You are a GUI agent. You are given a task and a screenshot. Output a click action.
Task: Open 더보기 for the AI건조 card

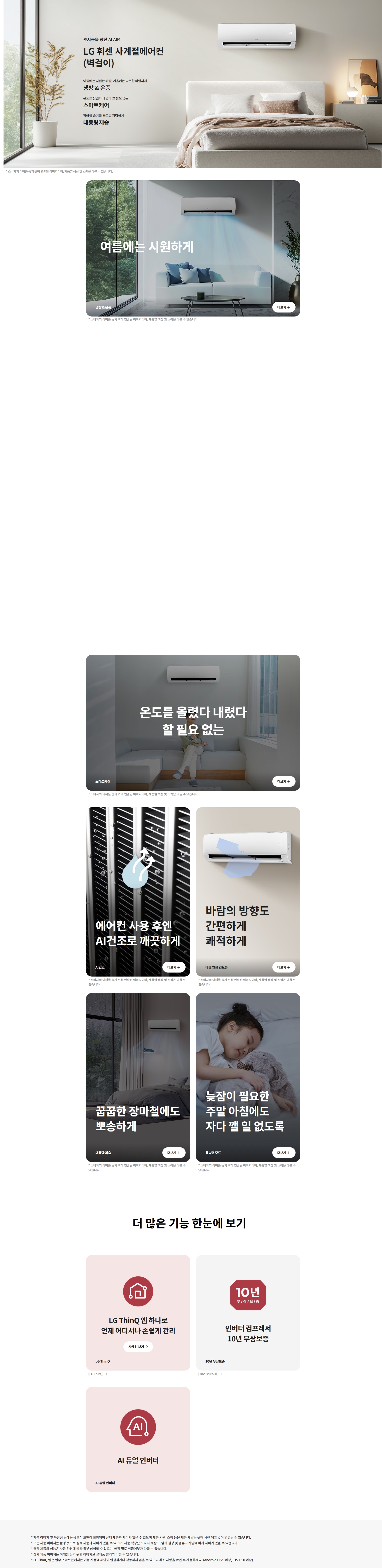coord(174,967)
